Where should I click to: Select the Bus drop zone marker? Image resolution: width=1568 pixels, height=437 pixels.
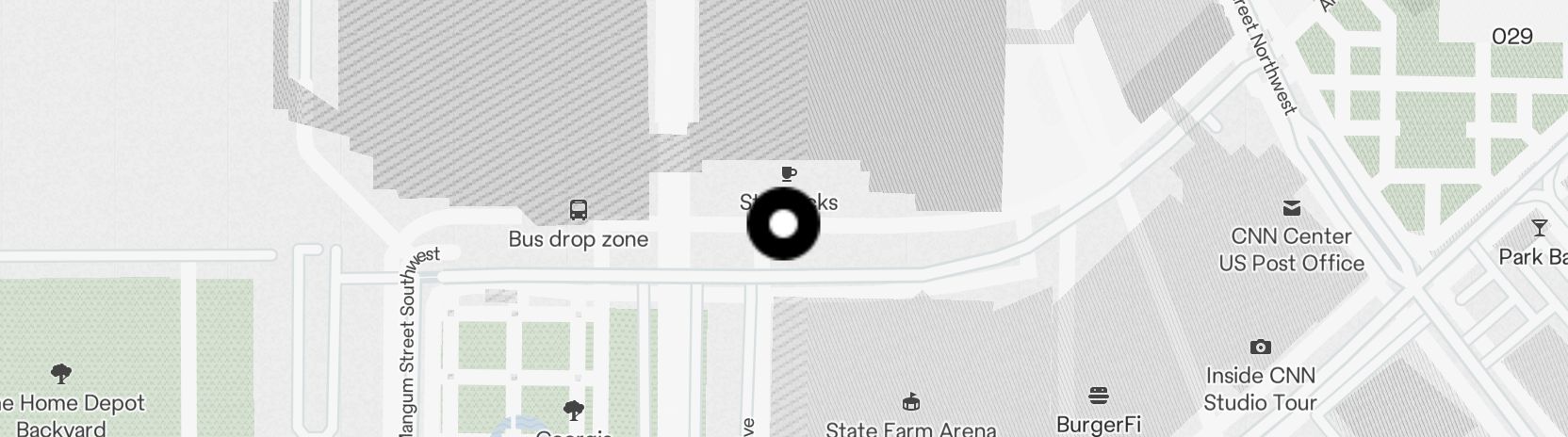pyautogui.click(x=579, y=210)
